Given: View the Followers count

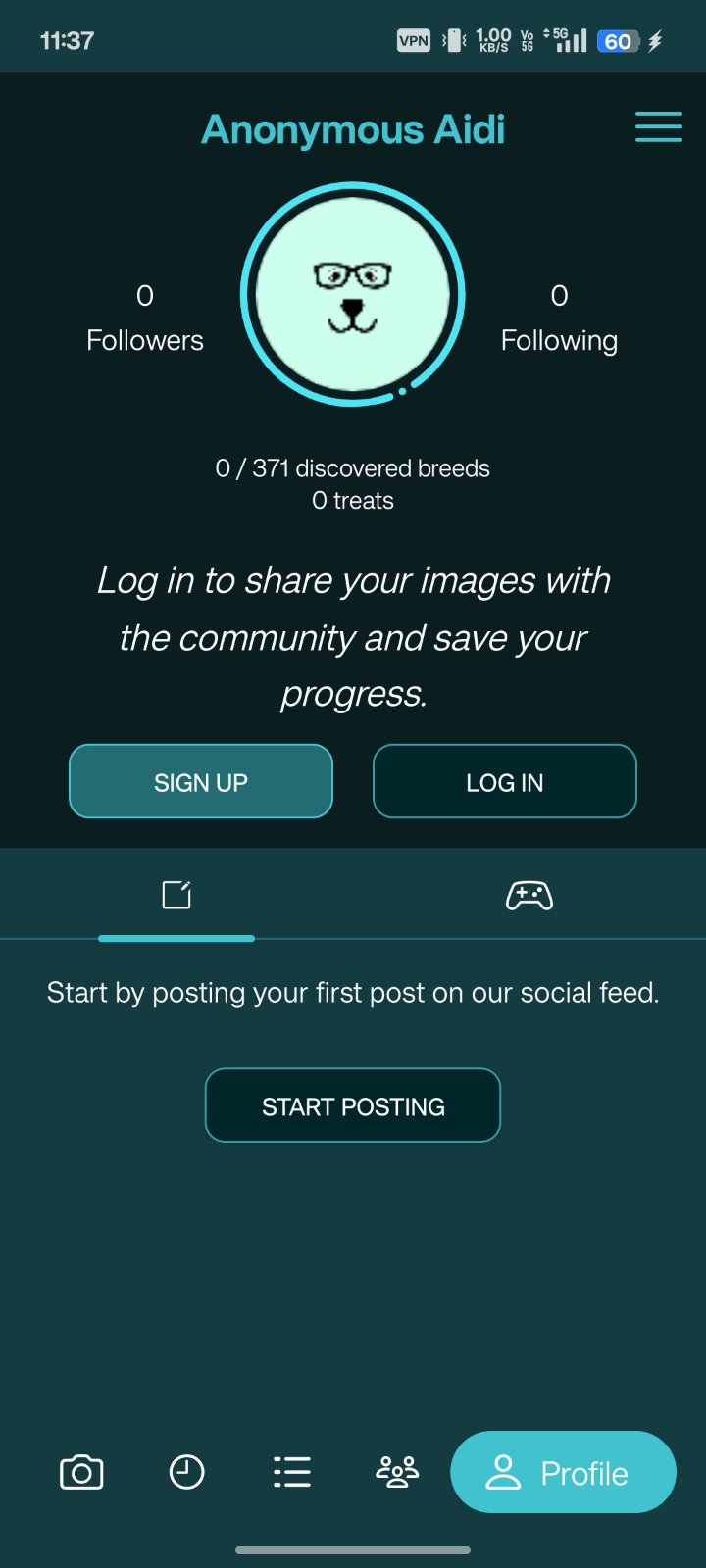Looking at the screenshot, I should [x=145, y=318].
